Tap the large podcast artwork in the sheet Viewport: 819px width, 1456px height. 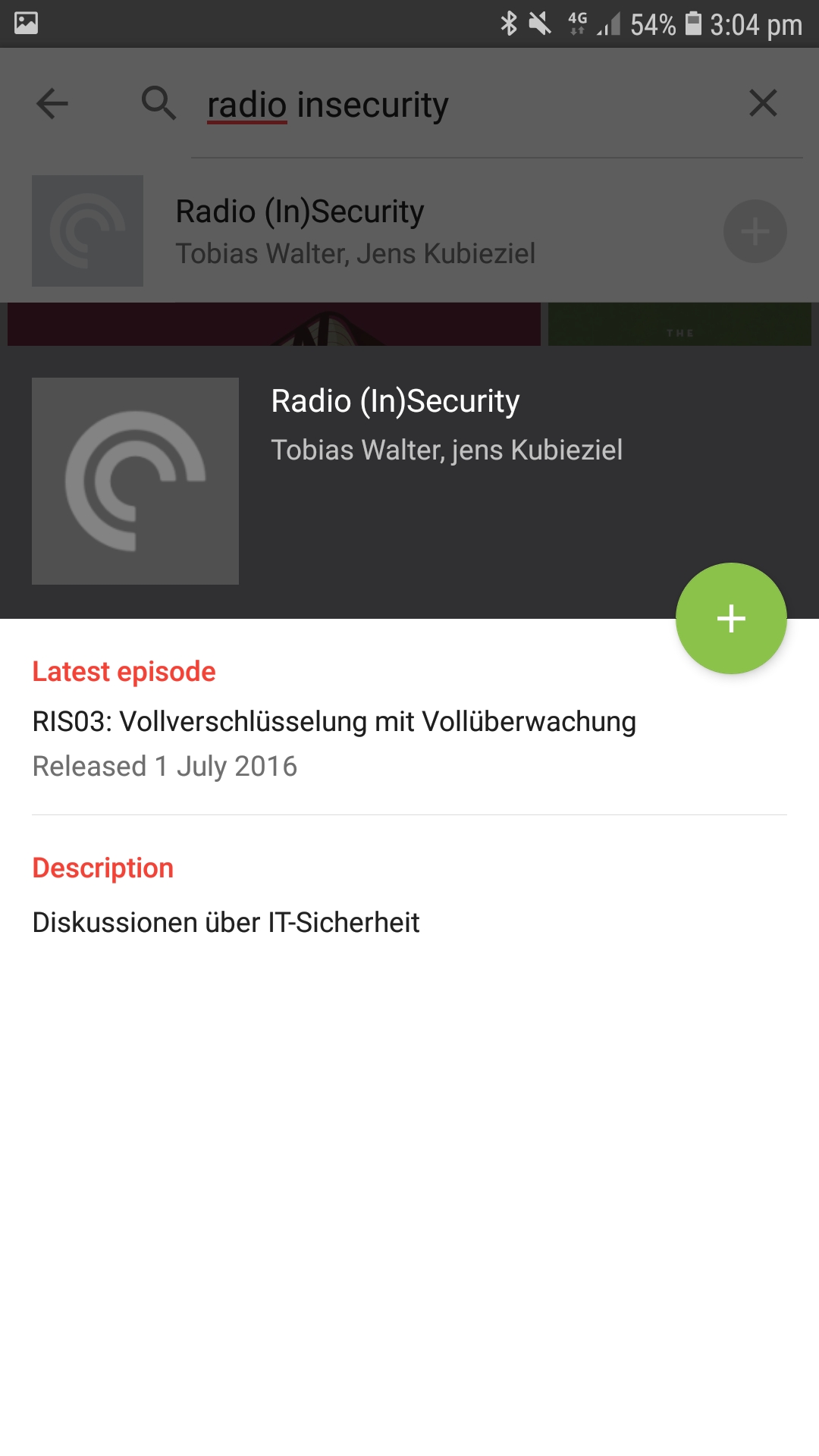[x=135, y=481]
